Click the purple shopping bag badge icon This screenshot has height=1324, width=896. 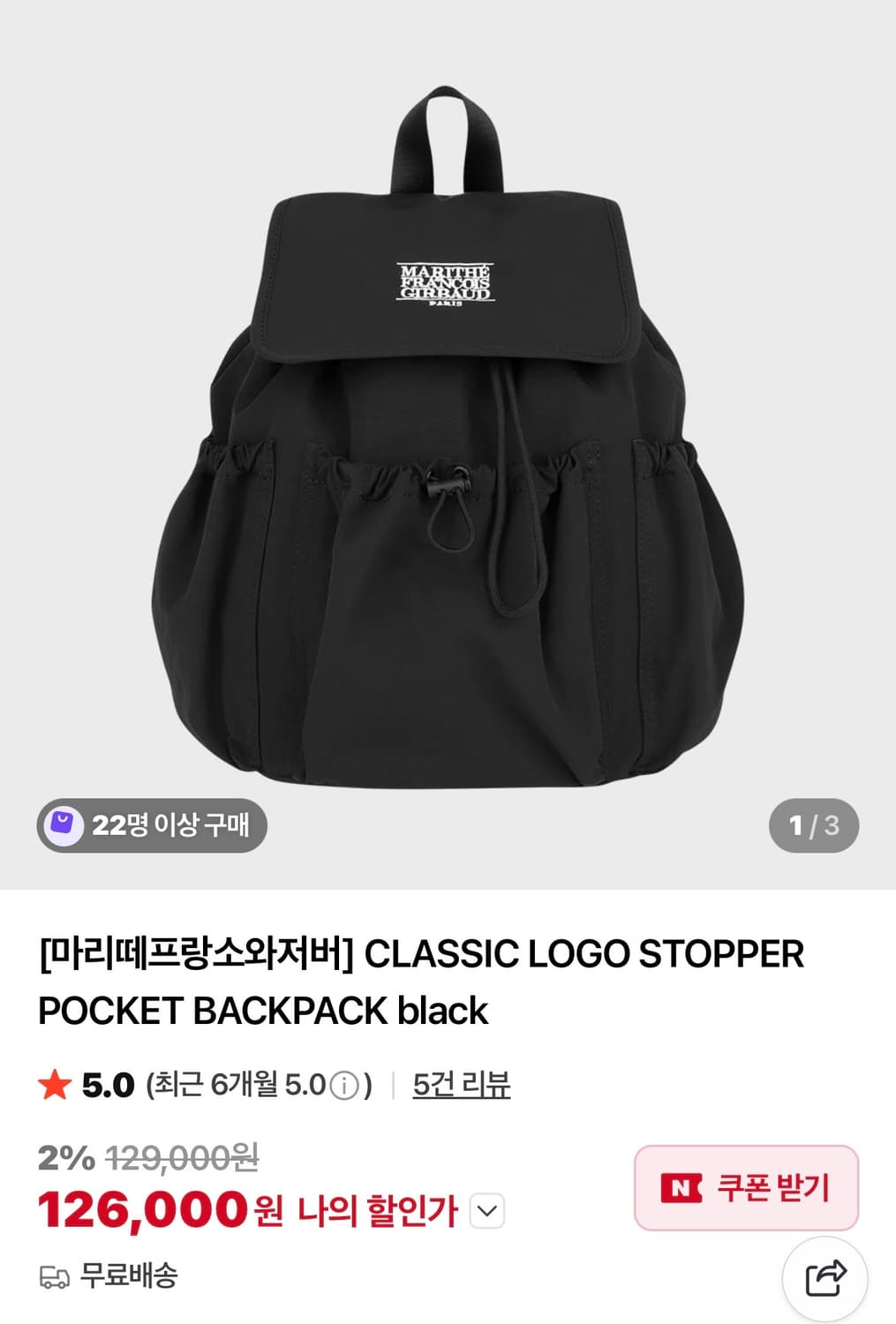point(63,826)
